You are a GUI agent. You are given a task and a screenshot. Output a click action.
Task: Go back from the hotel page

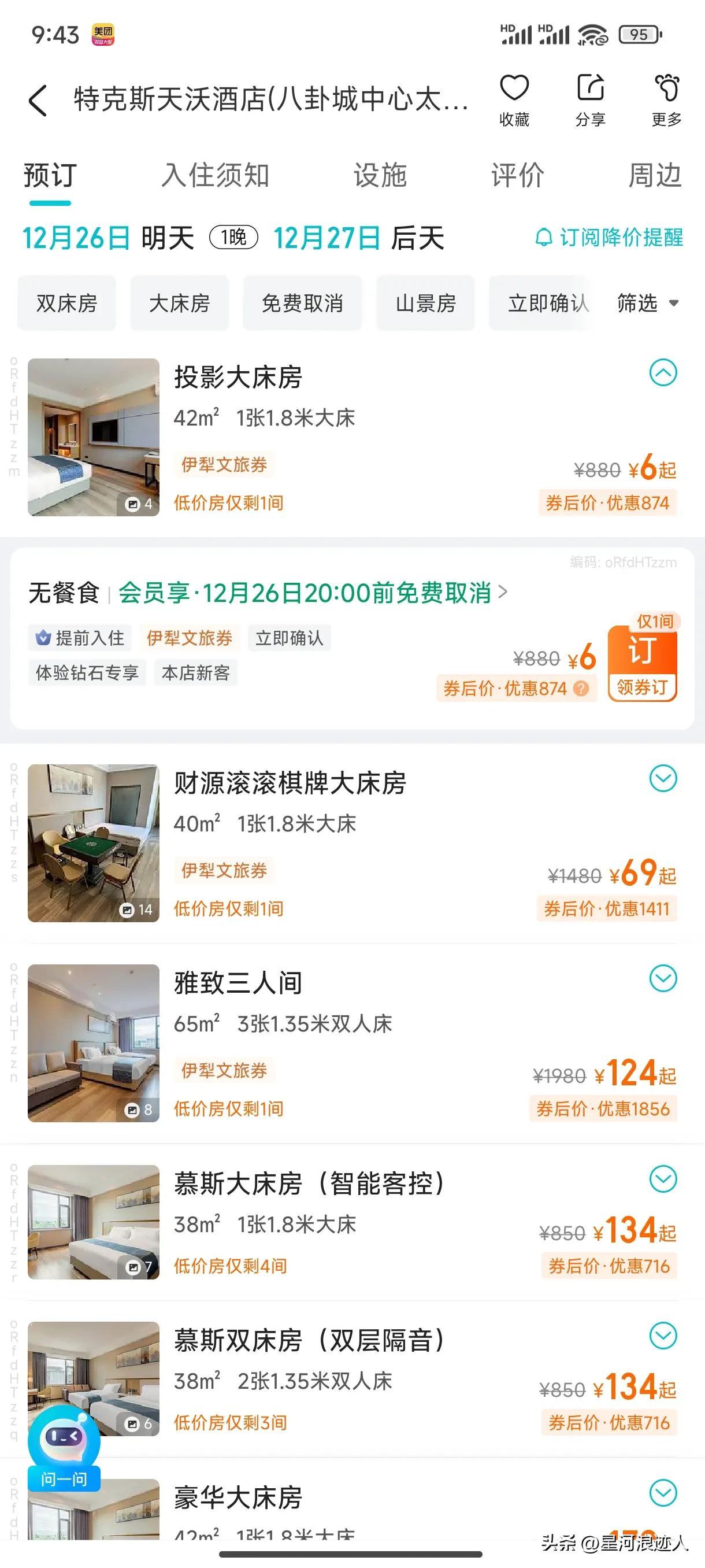pos(38,100)
